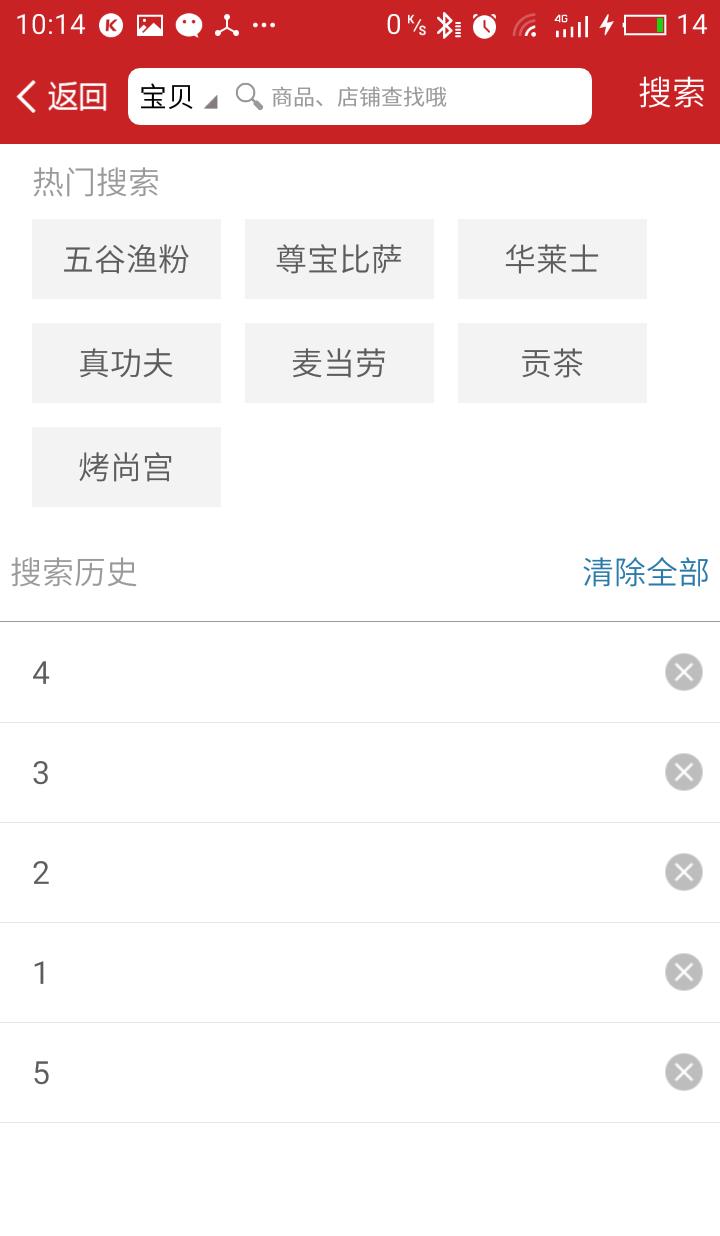Delete history entry 4
The width and height of the screenshot is (720, 1236).
click(684, 672)
